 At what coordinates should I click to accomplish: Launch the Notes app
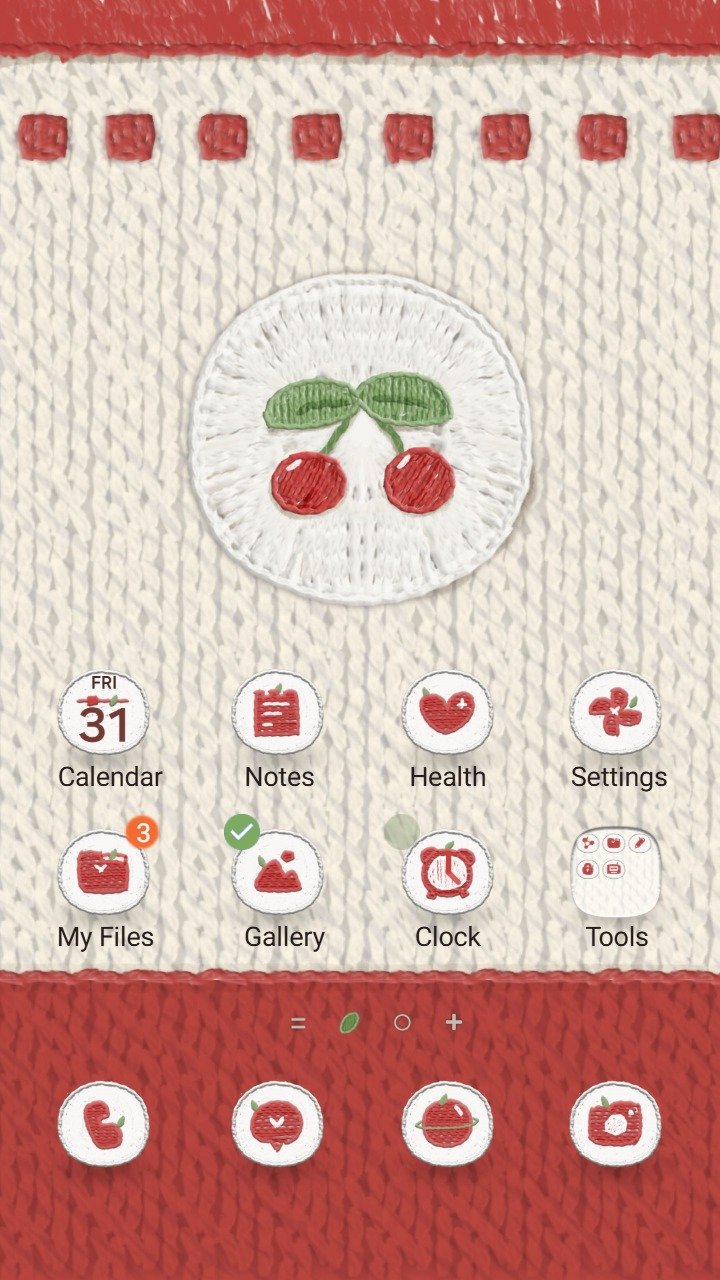[277, 712]
